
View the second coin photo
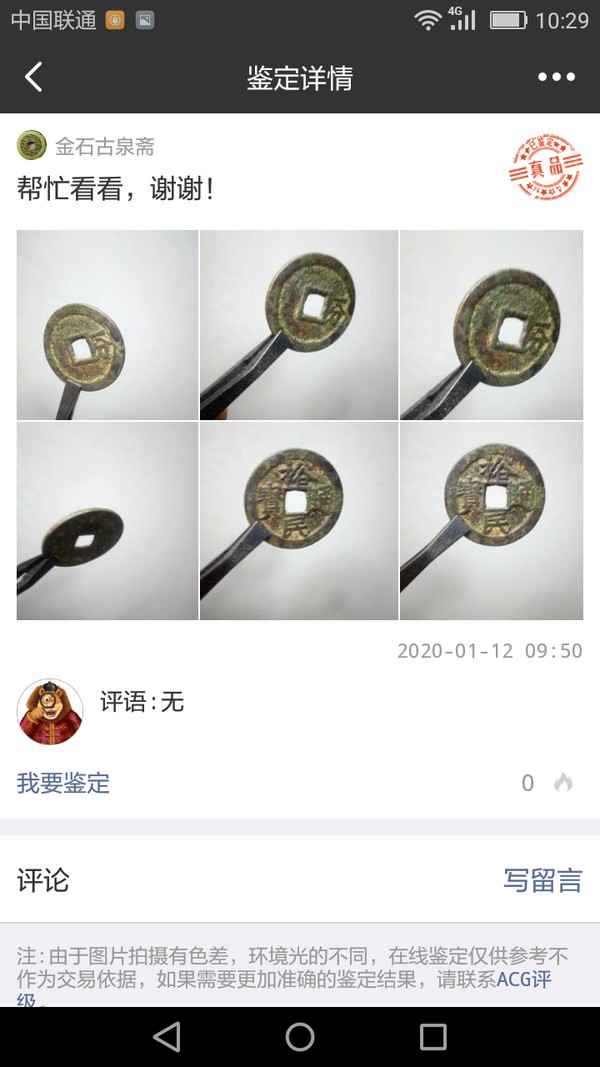click(299, 324)
